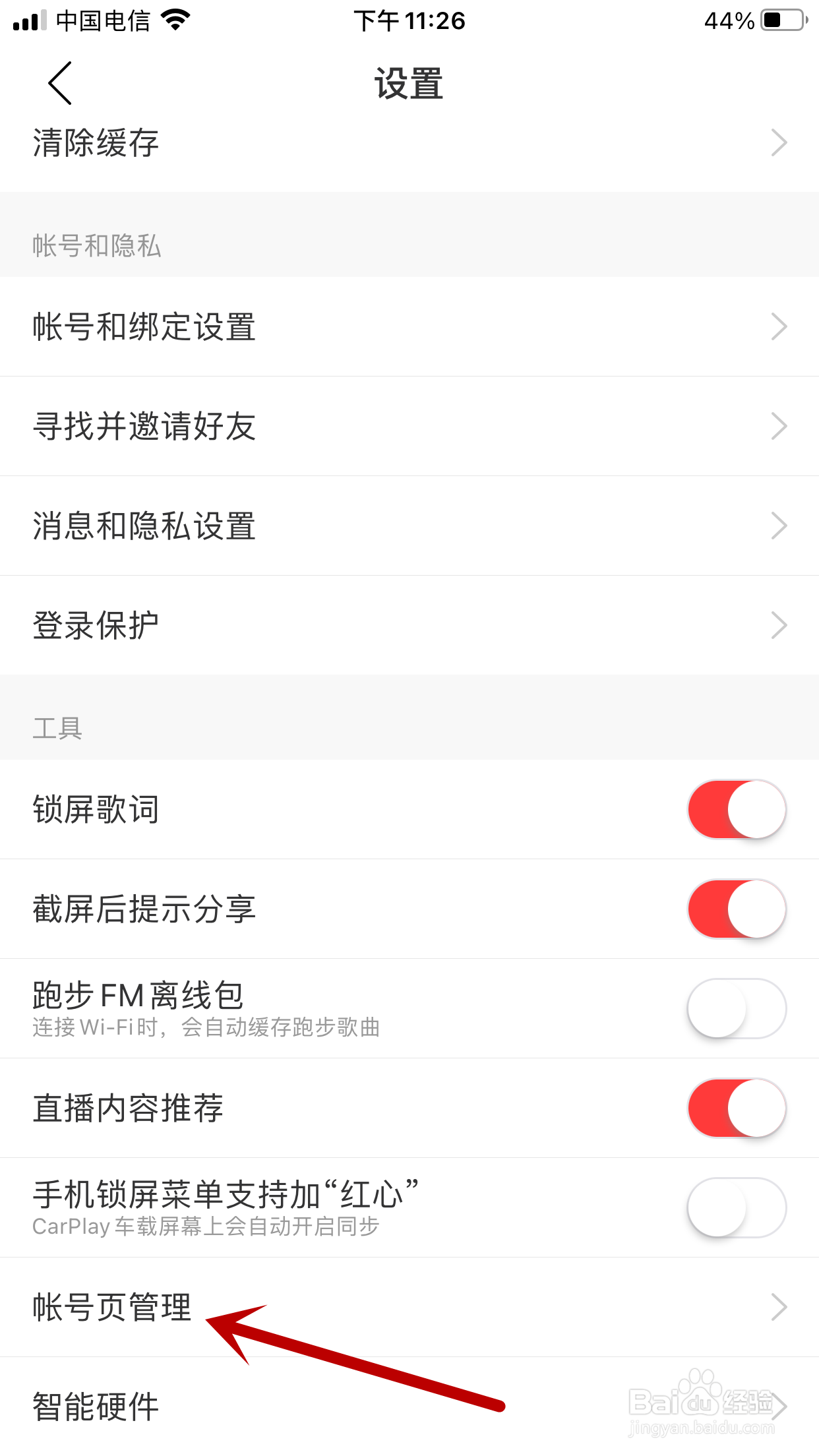Open 智能硬件 settings
Viewport: 819px width, 1456px height.
point(409,1407)
